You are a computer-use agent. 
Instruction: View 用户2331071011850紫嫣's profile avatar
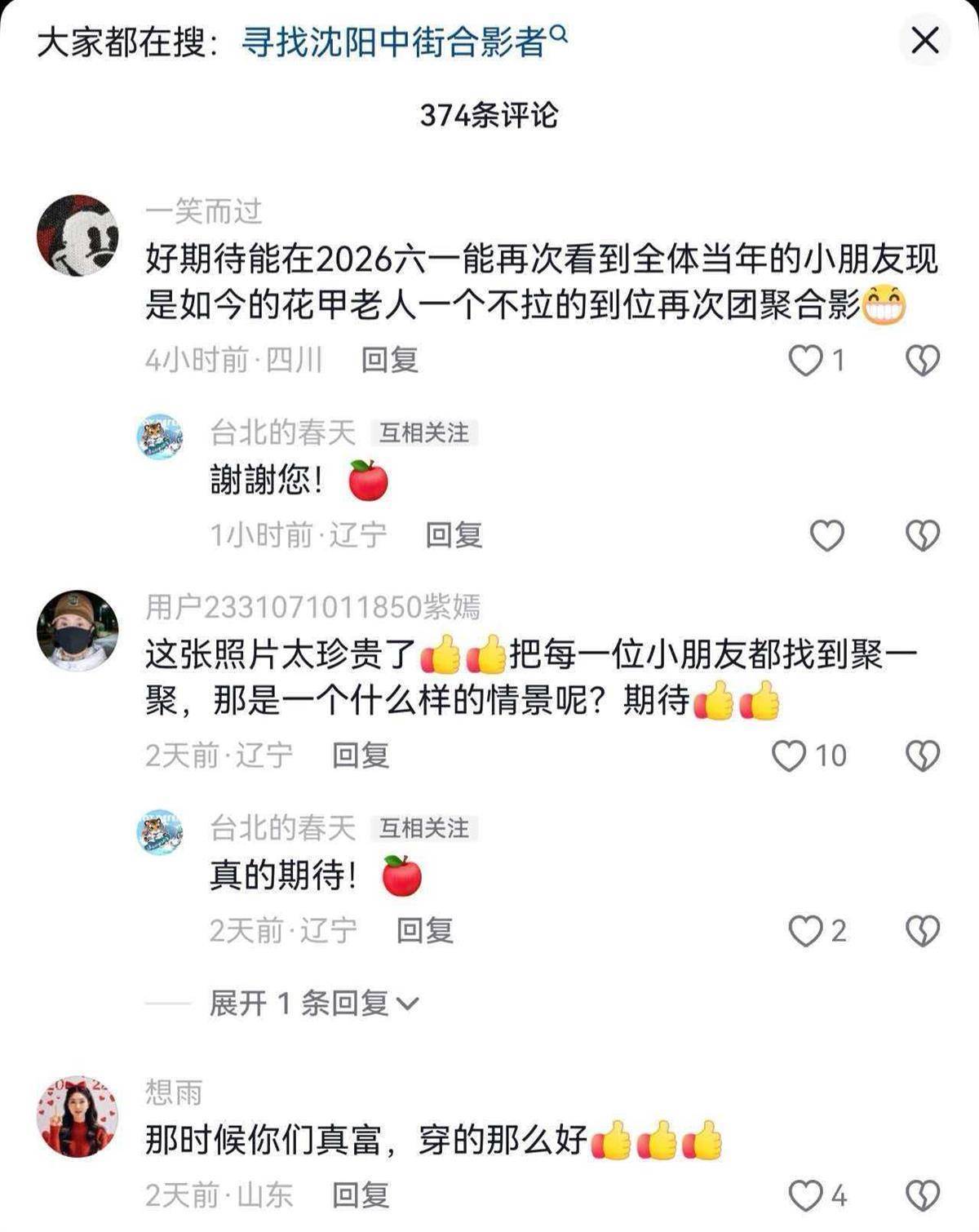click(x=78, y=631)
